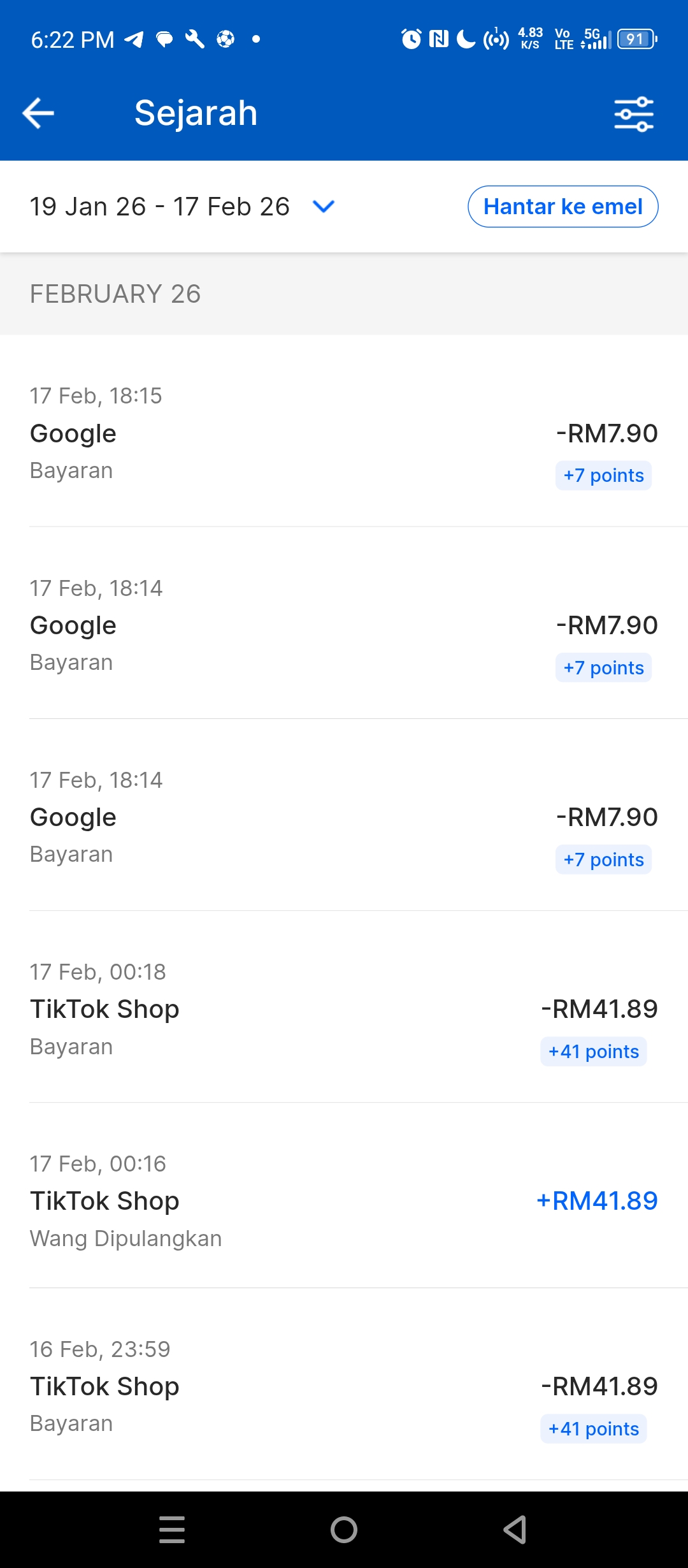Open the transaction filter settings

click(633, 114)
